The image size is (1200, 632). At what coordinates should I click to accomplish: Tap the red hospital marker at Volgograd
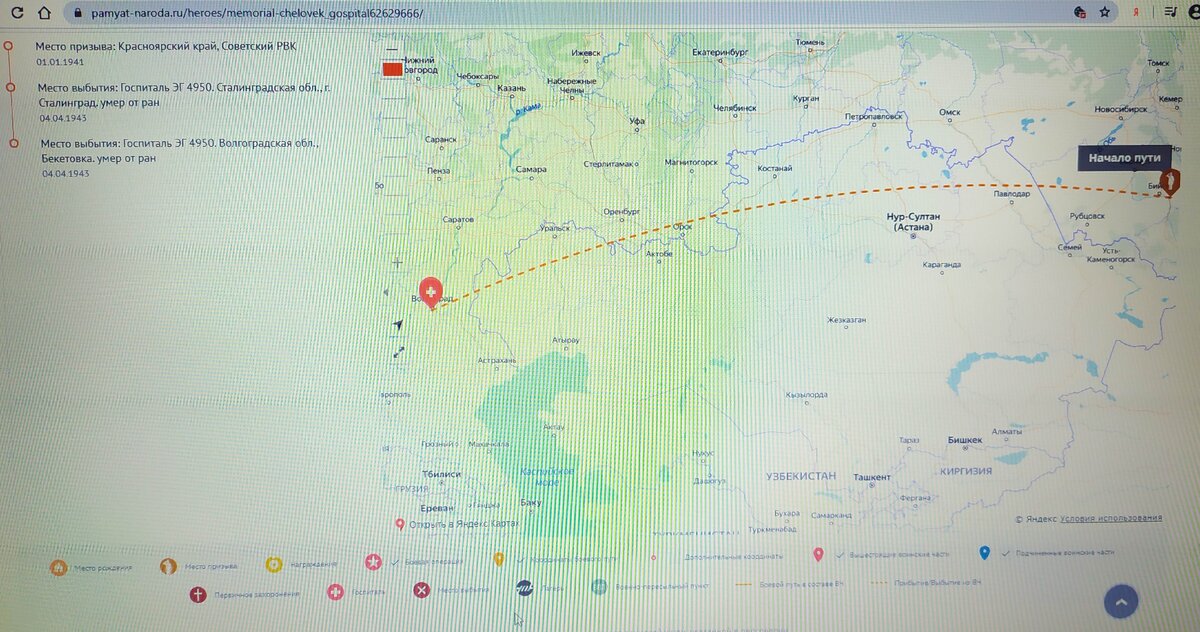(x=431, y=291)
